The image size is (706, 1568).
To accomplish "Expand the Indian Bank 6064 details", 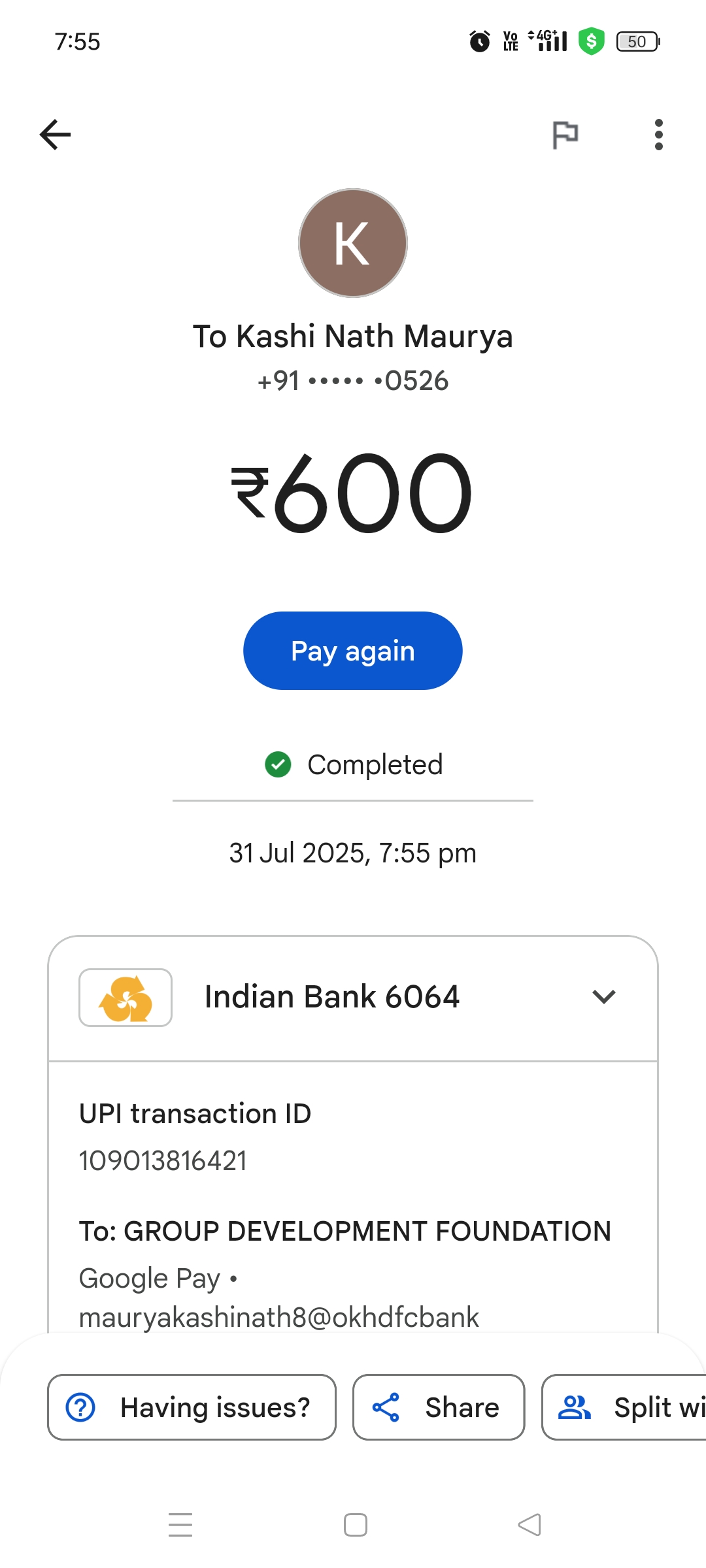I will (603, 997).
